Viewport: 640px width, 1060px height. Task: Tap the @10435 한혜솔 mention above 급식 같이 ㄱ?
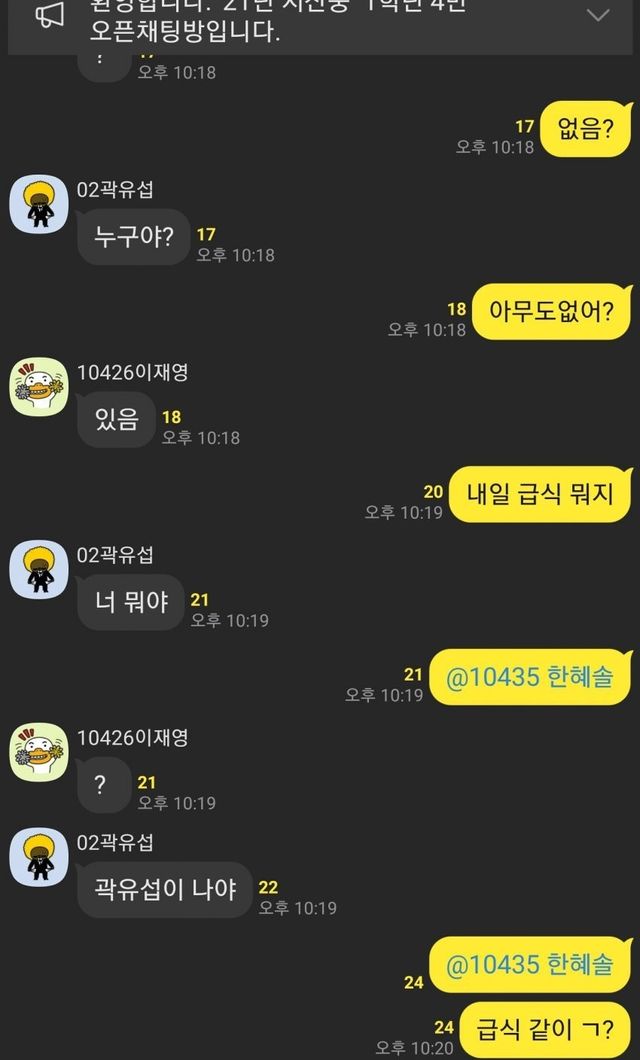click(x=528, y=965)
